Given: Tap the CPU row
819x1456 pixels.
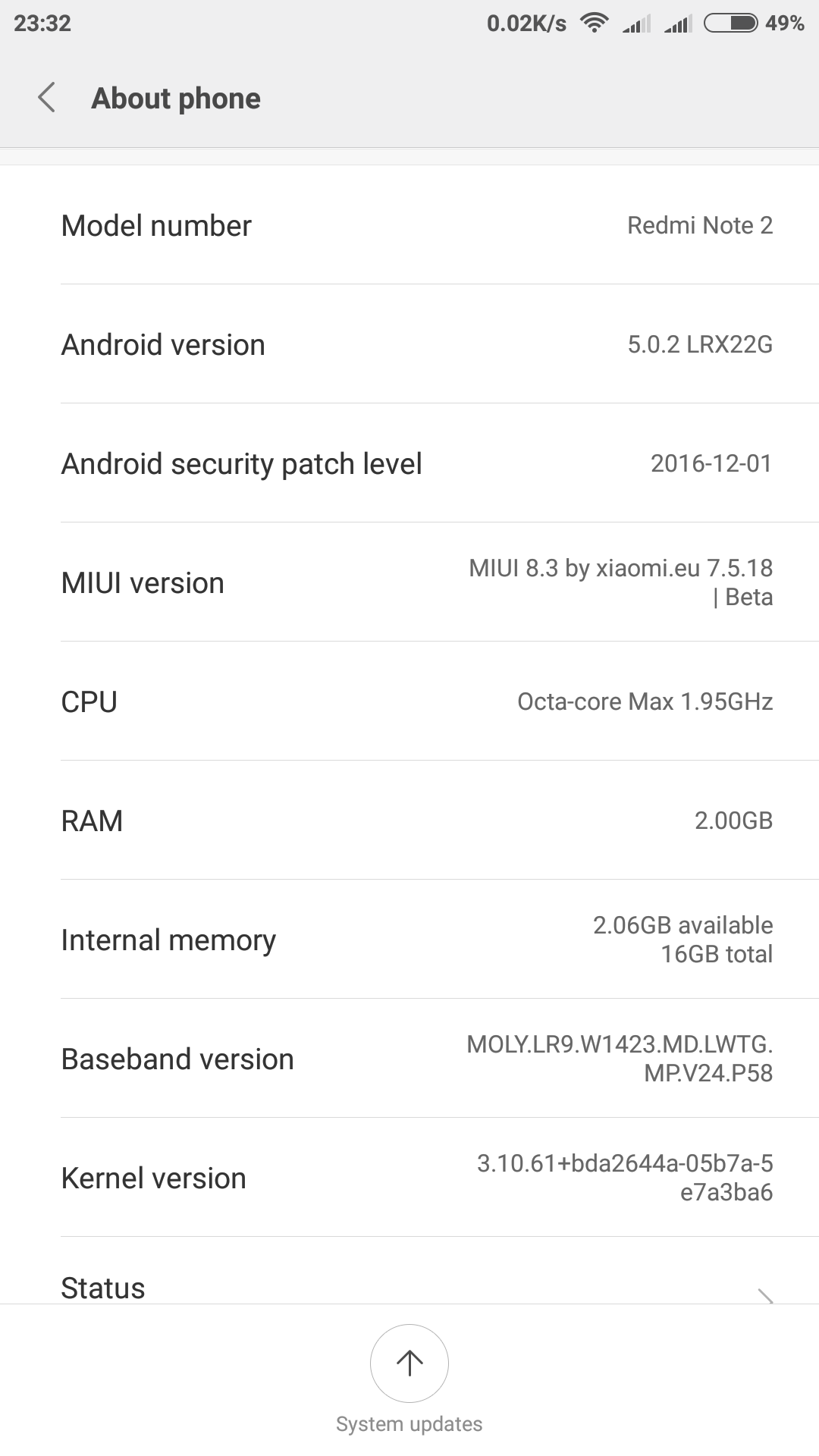Looking at the screenshot, I should pyautogui.click(x=409, y=701).
